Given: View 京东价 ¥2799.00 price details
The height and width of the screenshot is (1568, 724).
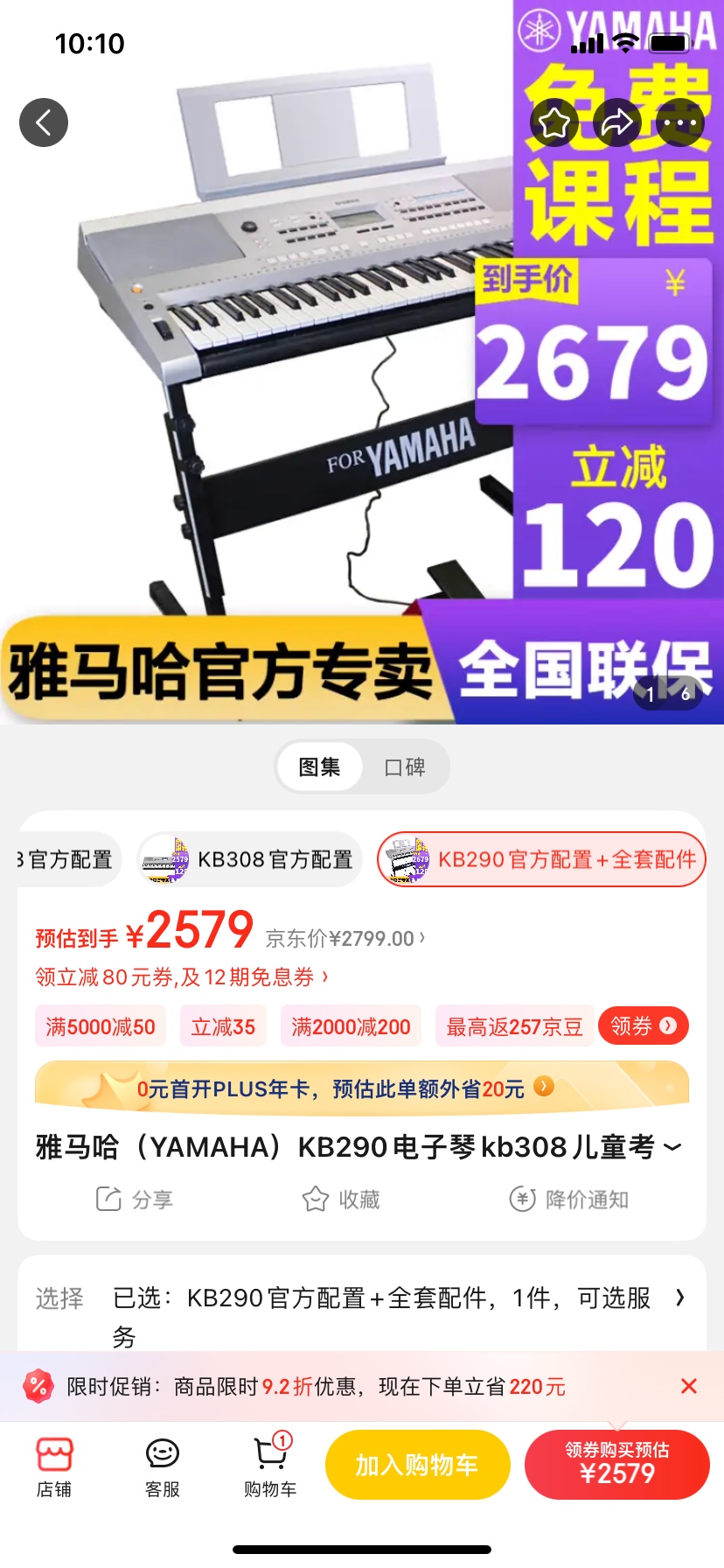Looking at the screenshot, I should click(345, 939).
